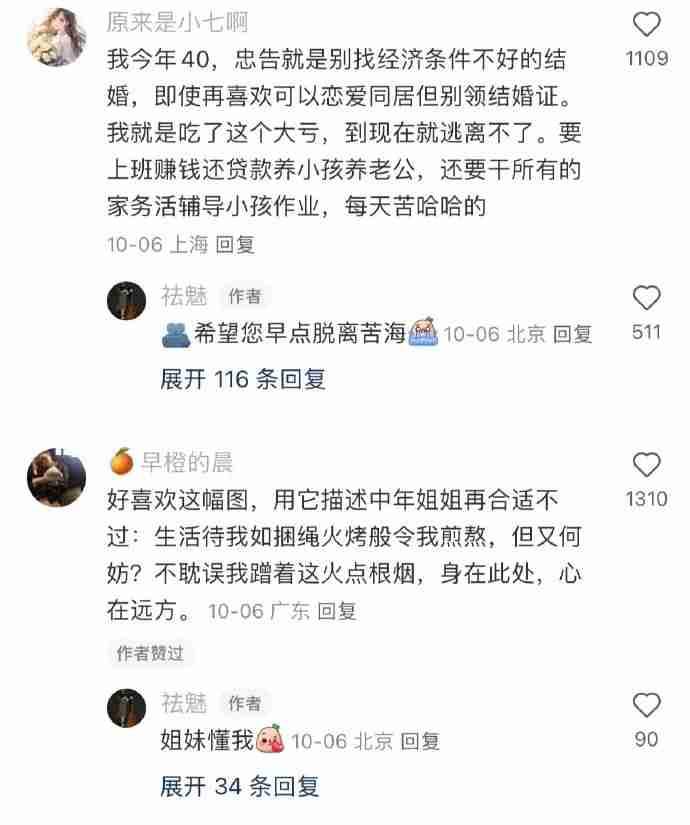This screenshot has height=825, width=690.
Task: Reply to 原来是小七啊's comment
Action: tap(236, 243)
